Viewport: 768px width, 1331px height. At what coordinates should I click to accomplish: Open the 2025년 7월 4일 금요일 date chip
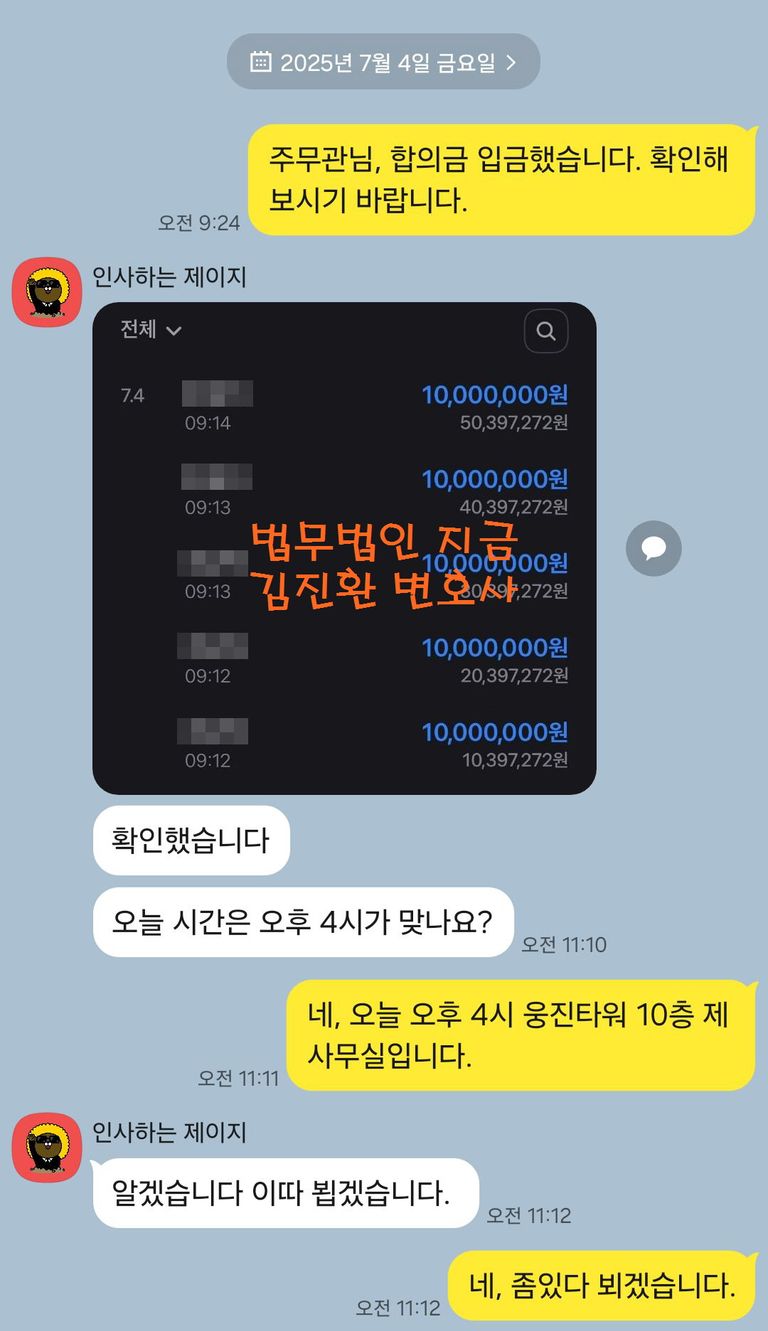coord(383,62)
